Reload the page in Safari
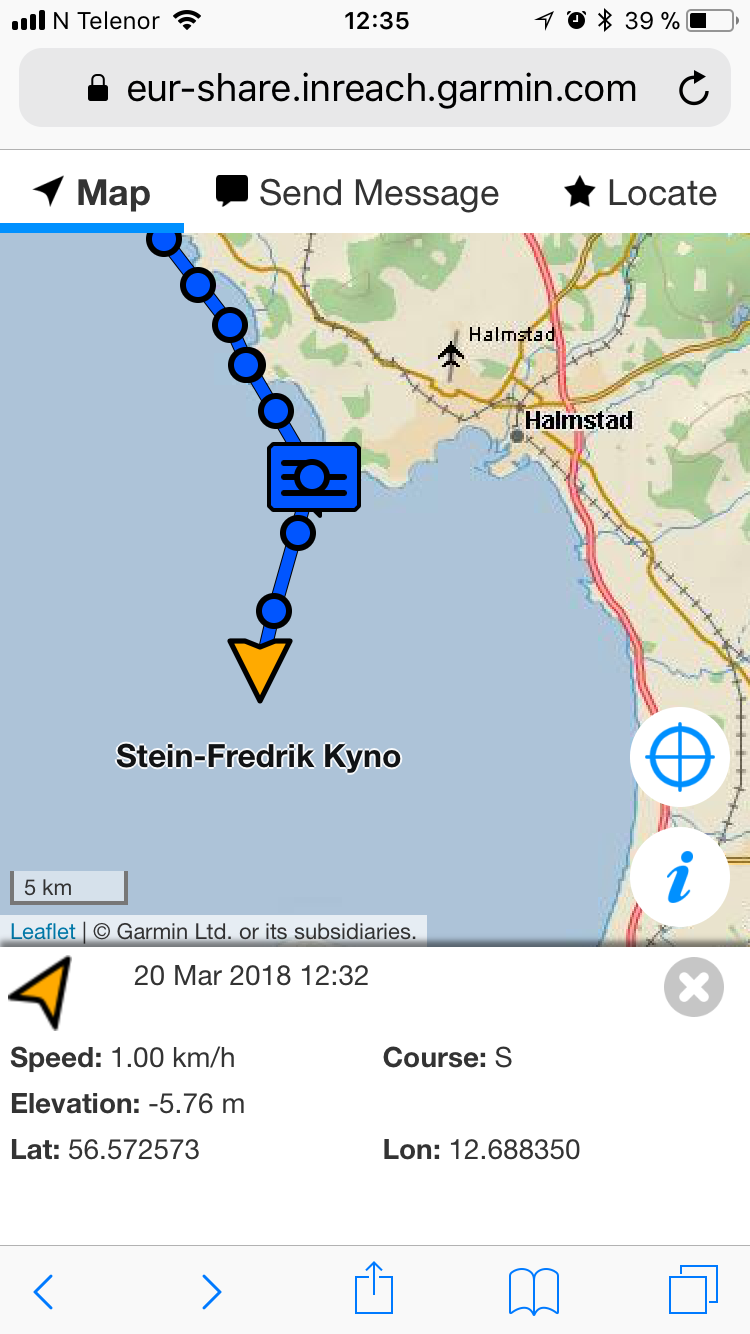 (x=693, y=90)
